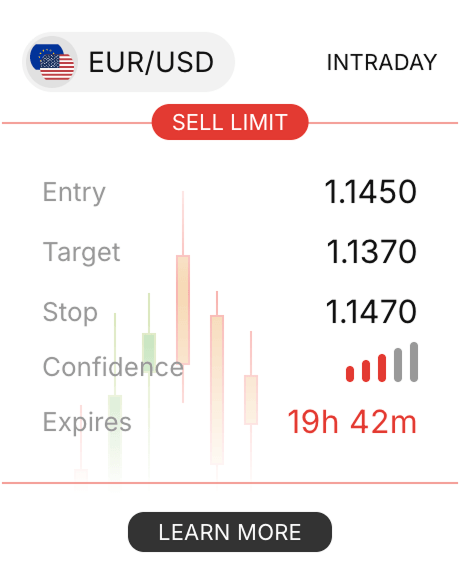Viewport: 460px width, 582px height.
Task: Tap the LEARN MORE button
Action: tap(230, 532)
